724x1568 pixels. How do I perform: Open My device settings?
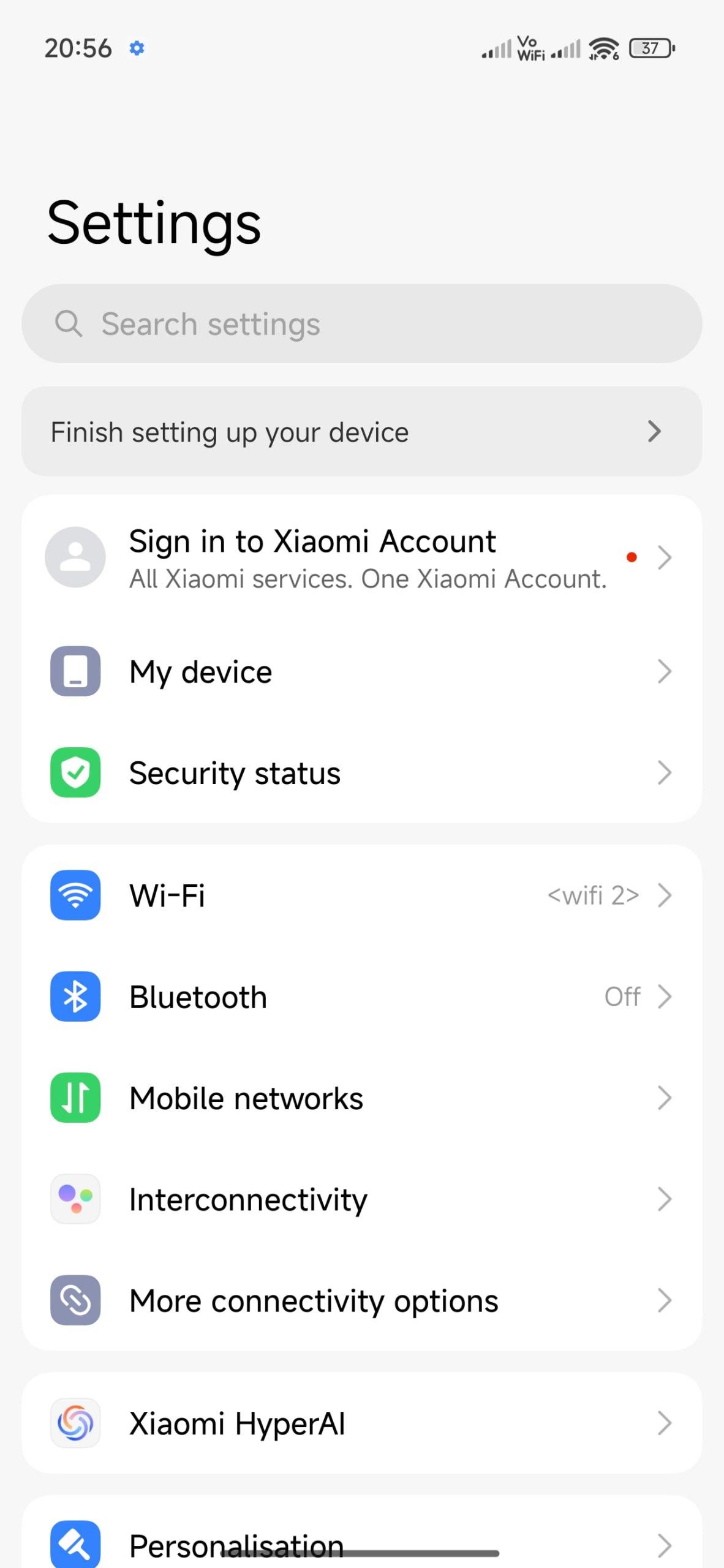point(361,671)
